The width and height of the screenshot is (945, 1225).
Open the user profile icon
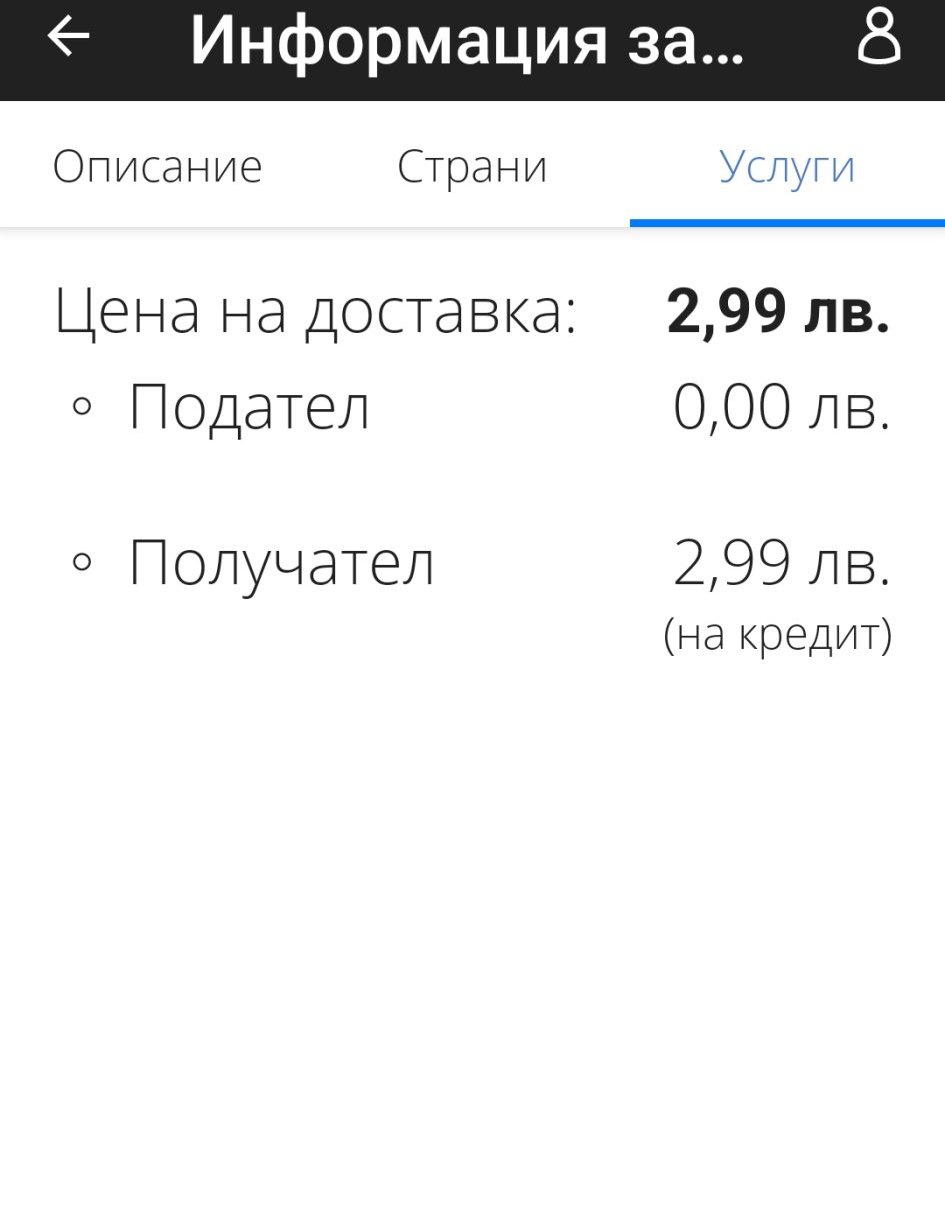(879, 38)
